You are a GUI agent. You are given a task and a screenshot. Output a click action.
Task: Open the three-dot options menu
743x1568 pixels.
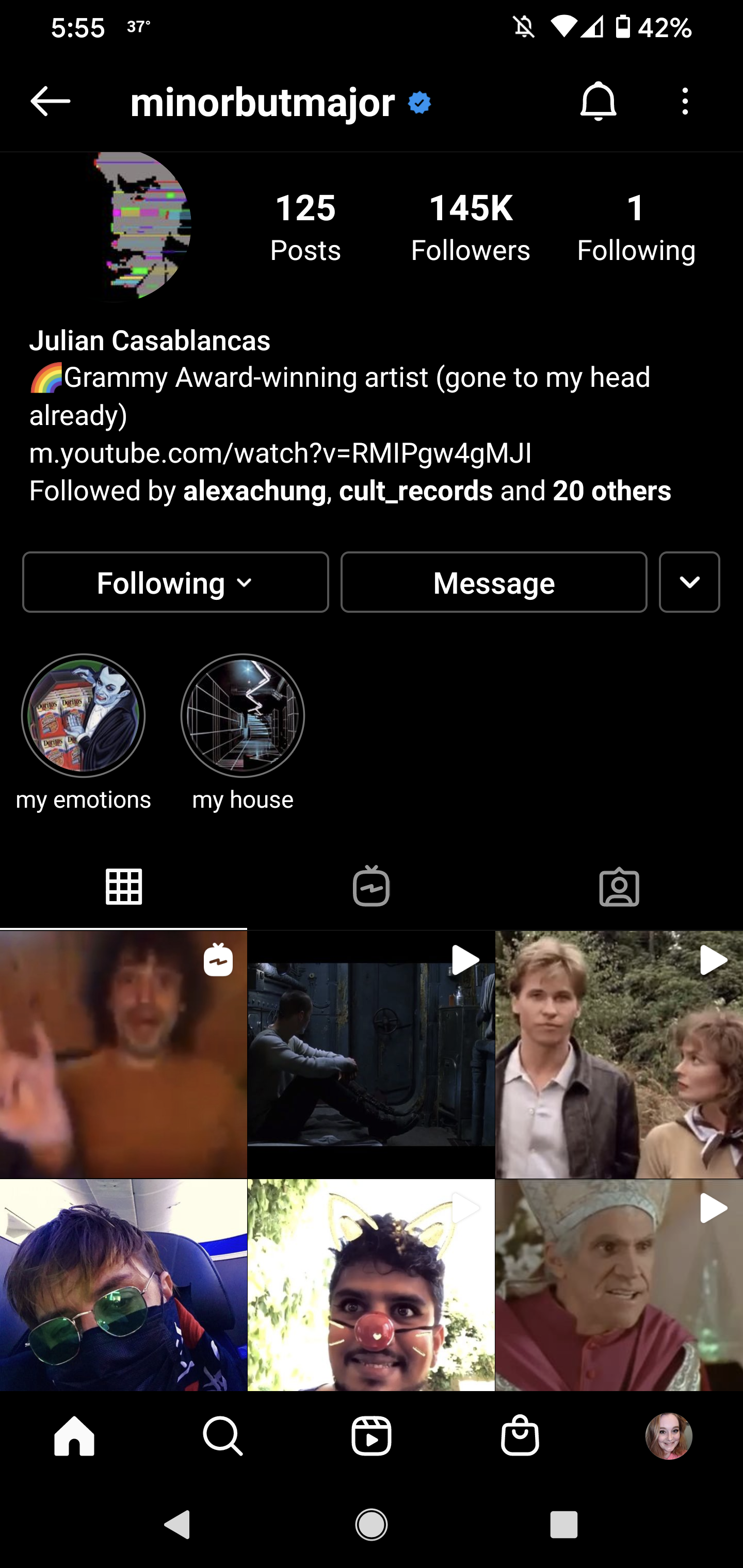pos(685,101)
